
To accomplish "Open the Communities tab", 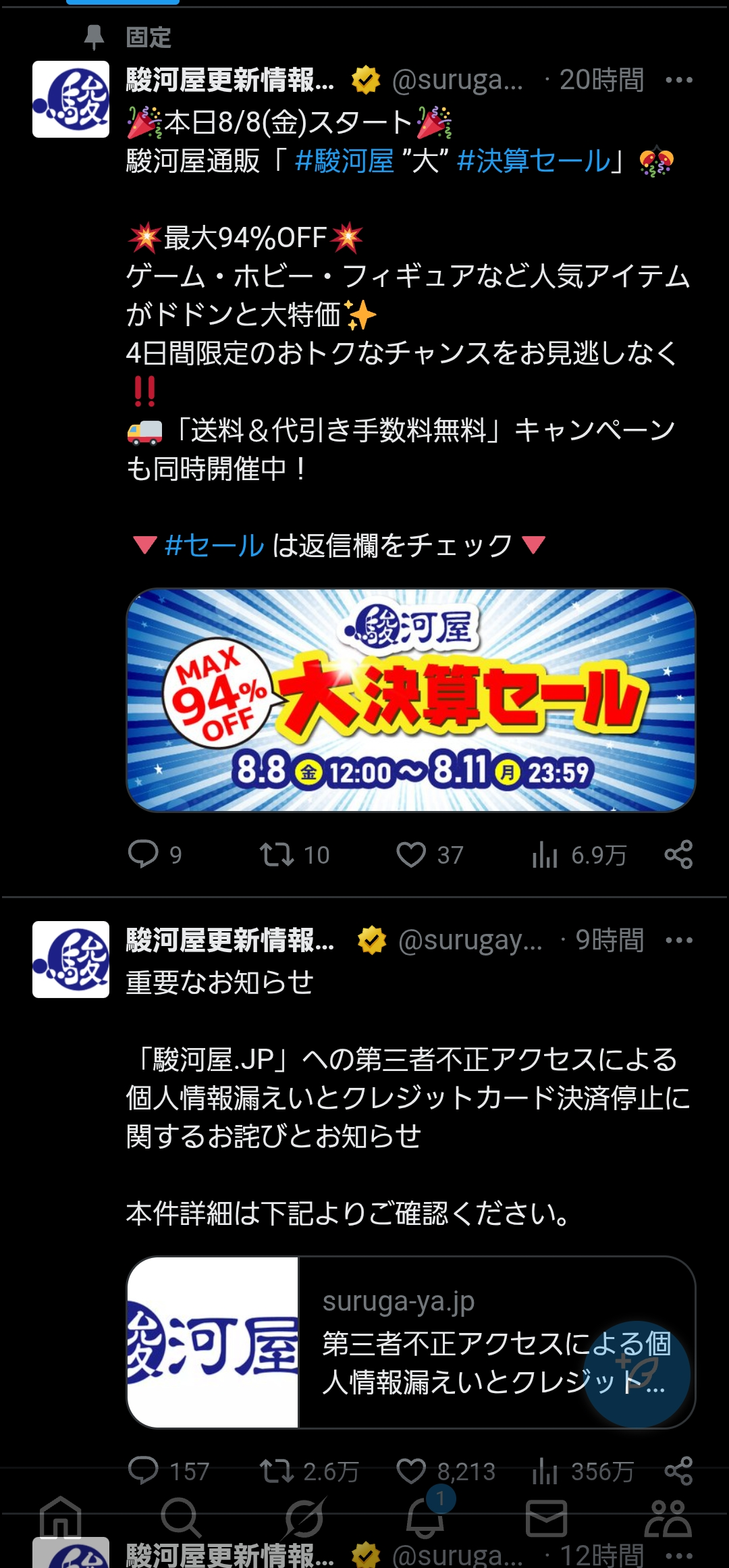I will click(668, 1518).
